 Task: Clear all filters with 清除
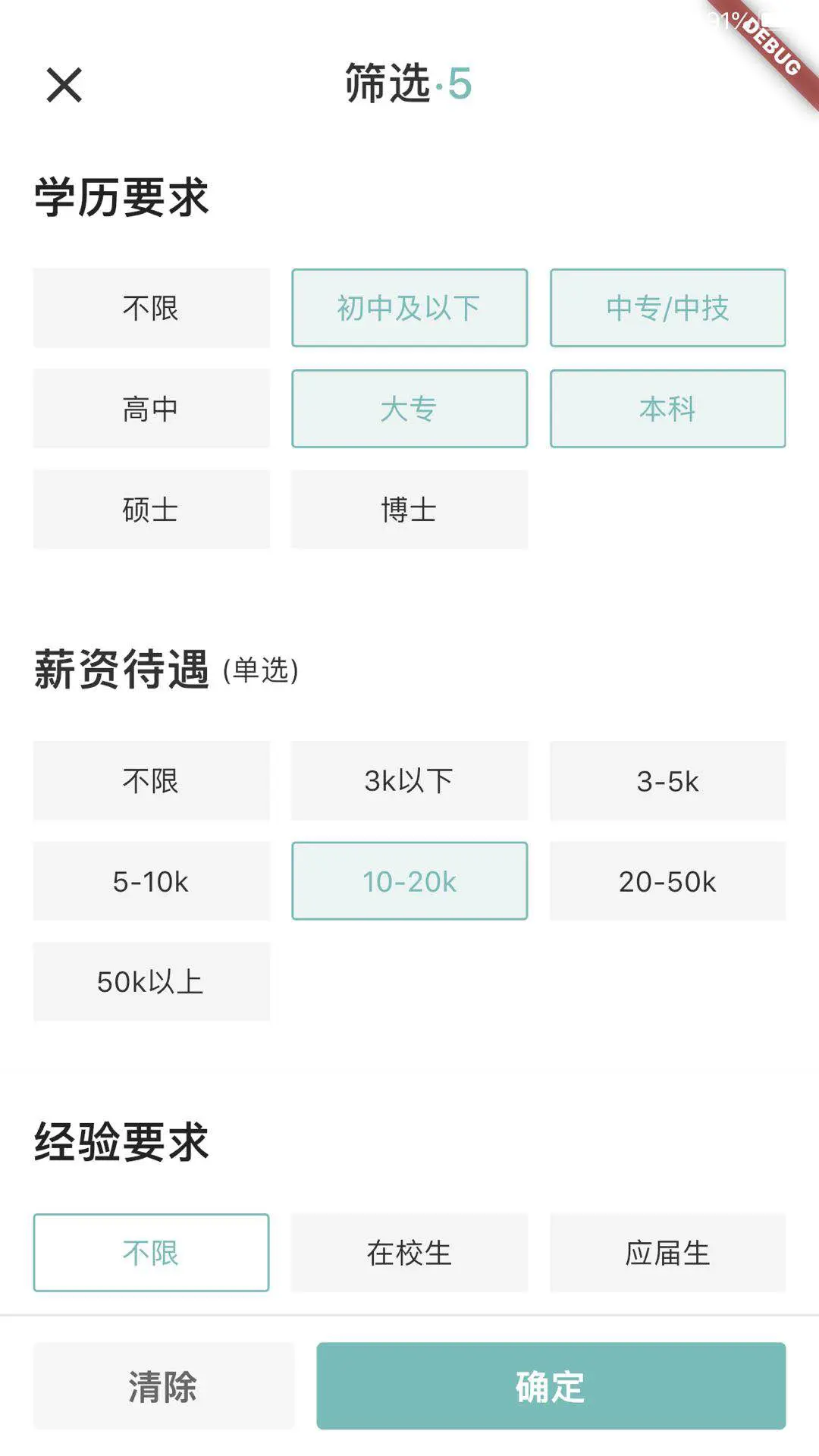[163, 1386]
